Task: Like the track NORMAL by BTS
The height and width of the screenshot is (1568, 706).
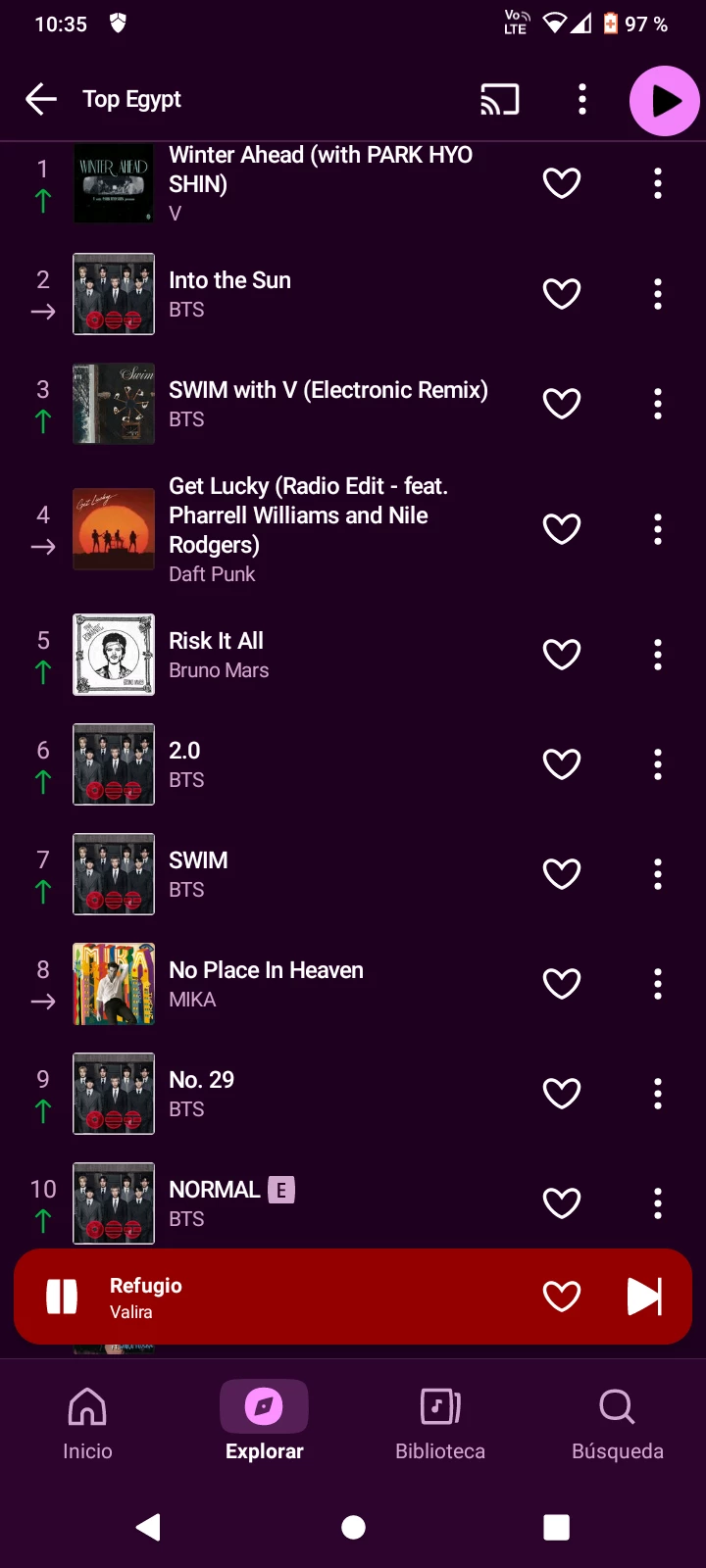Action: click(562, 1203)
